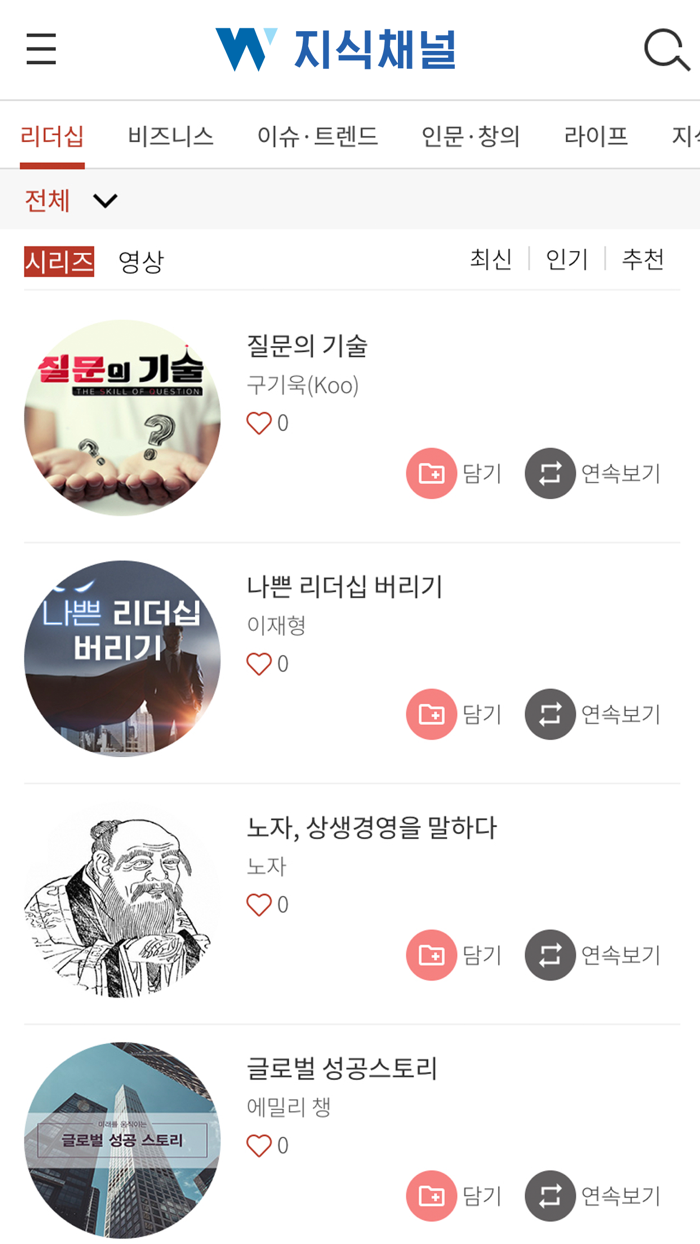700x1244 pixels.
Task: Switch to the 영상 view
Action: pyautogui.click(x=141, y=262)
